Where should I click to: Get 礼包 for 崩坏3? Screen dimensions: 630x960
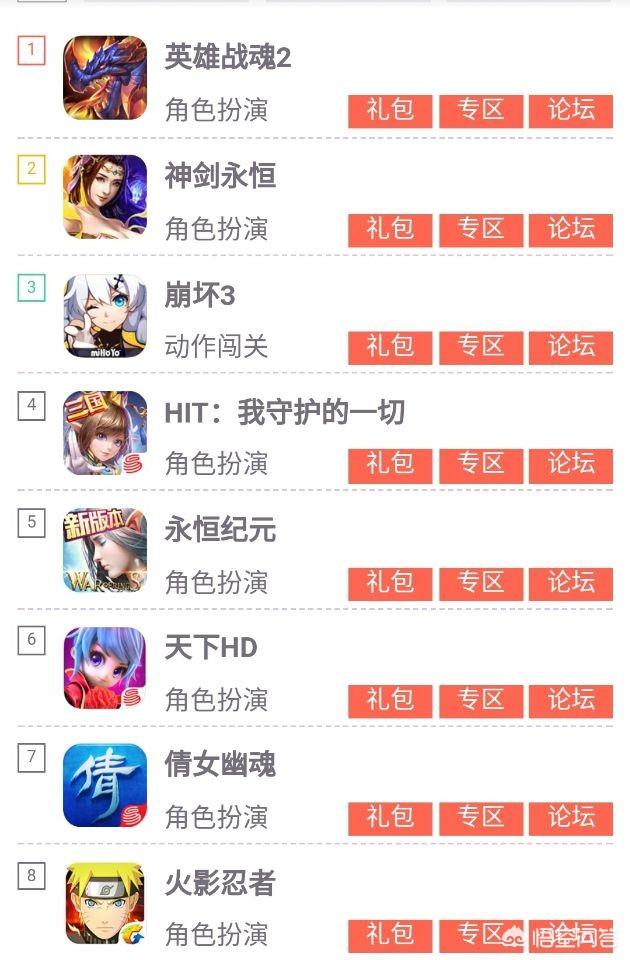click(x=390, y=346)
